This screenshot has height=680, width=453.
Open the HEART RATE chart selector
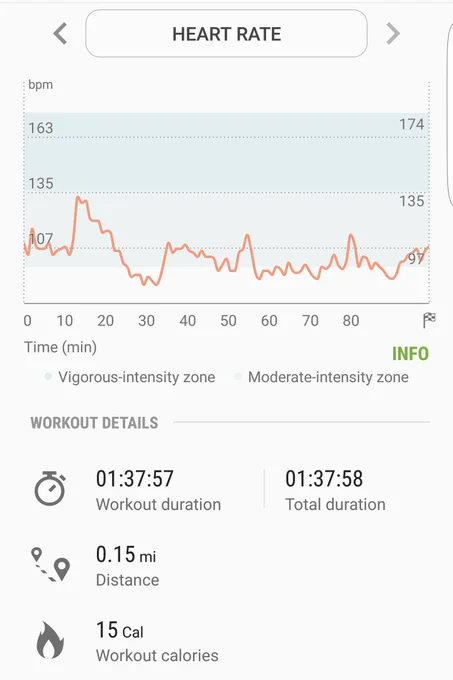pos(226,34)
